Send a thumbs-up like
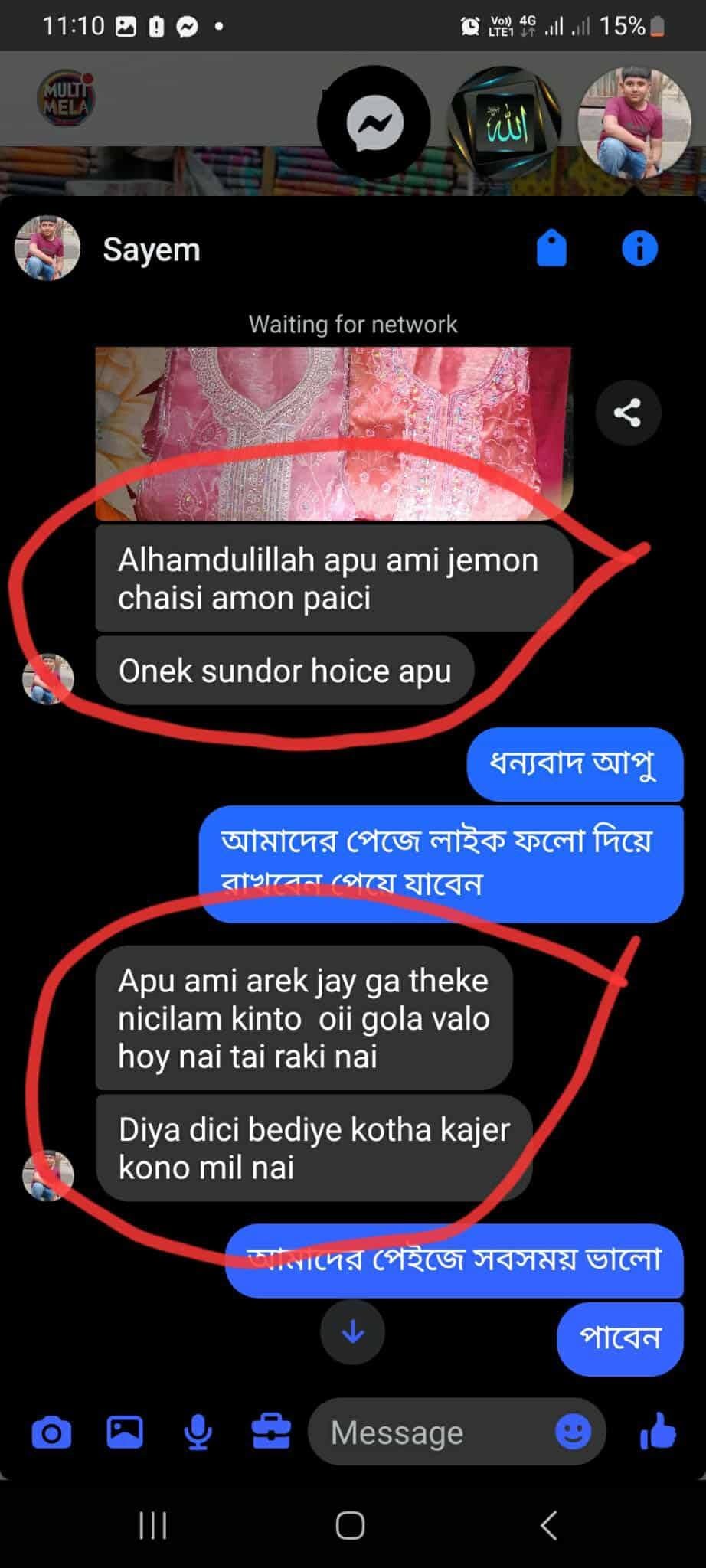Viewport: 706px width, 1568px height. click(x=659, y=1431)
